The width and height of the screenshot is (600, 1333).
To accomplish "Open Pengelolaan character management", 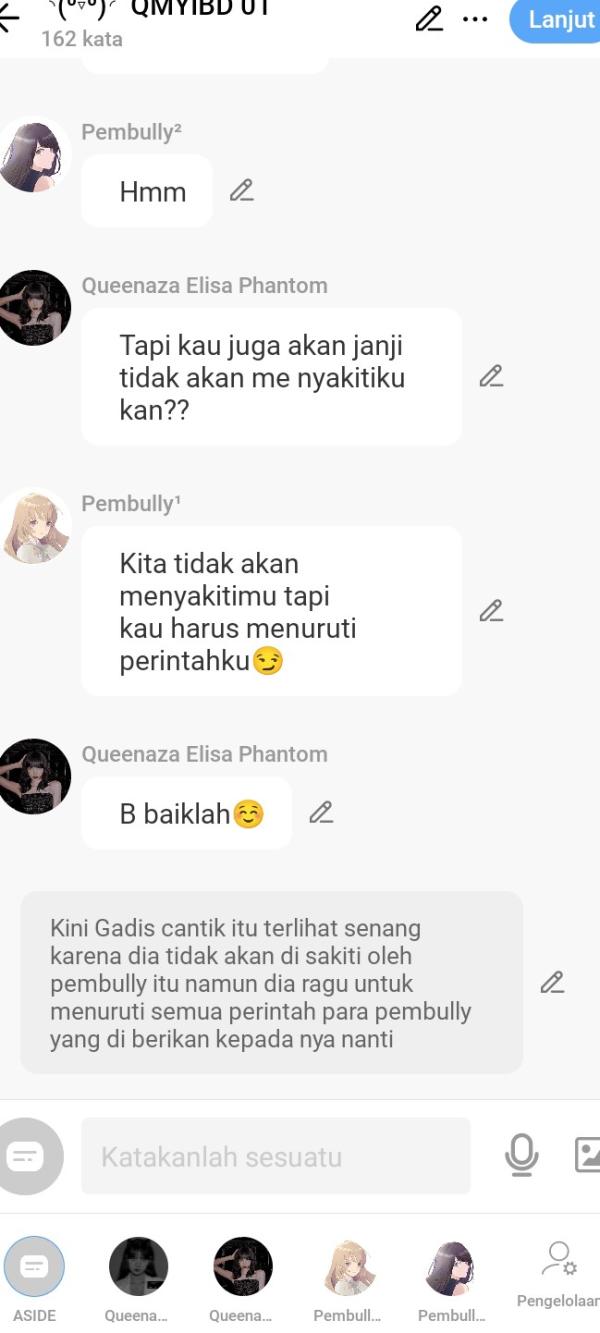I will coord(558,1270).
